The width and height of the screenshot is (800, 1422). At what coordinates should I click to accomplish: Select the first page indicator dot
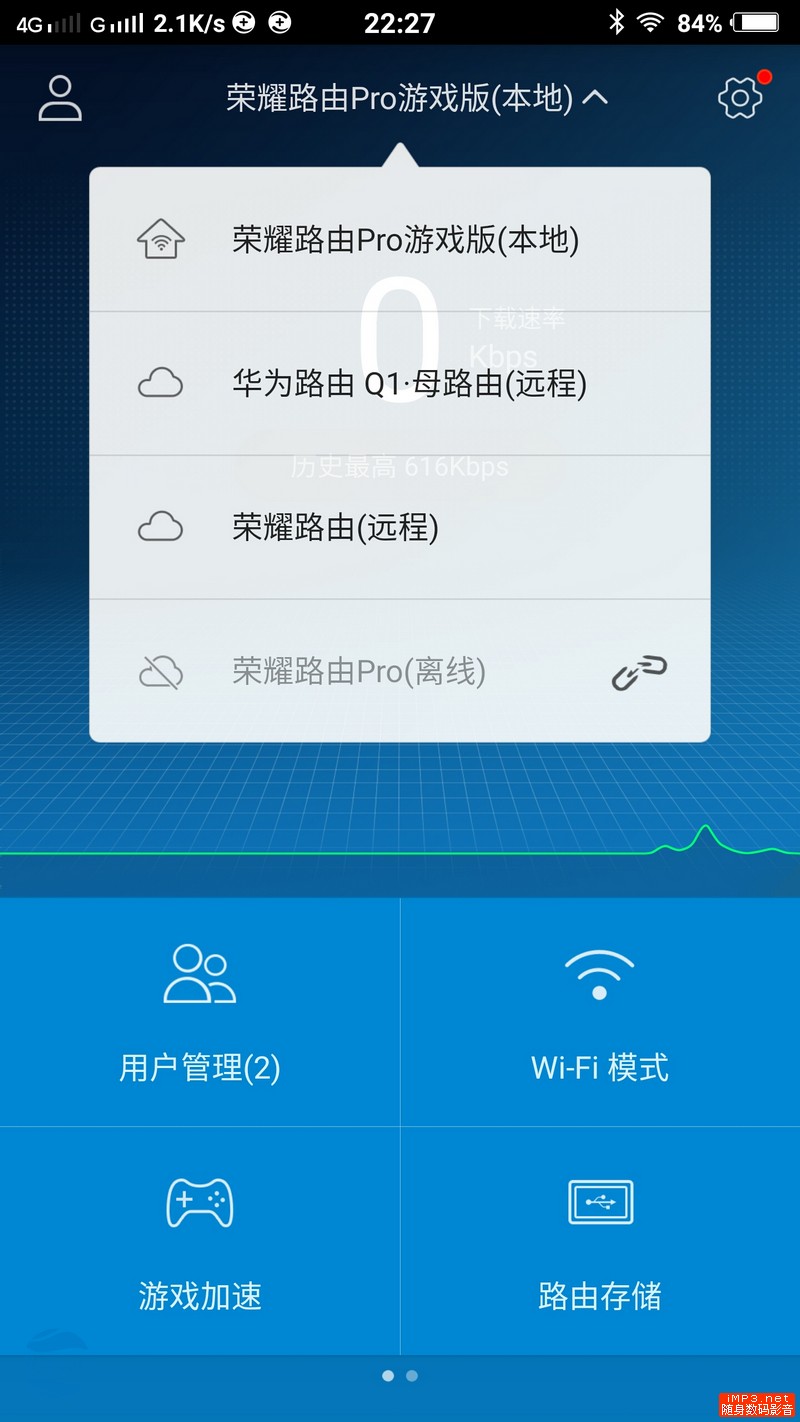[390, 1375]
